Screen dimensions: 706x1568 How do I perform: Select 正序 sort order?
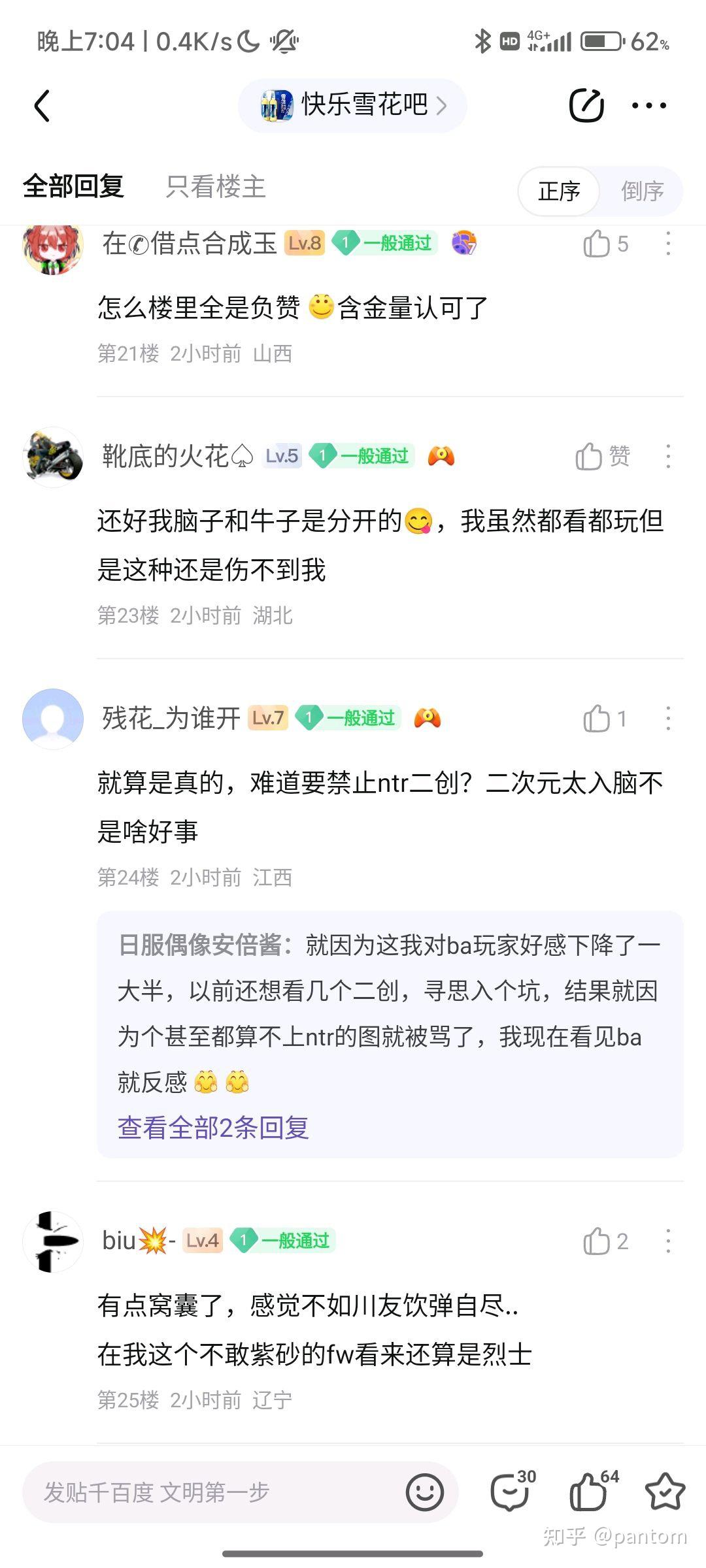(559, 191)
